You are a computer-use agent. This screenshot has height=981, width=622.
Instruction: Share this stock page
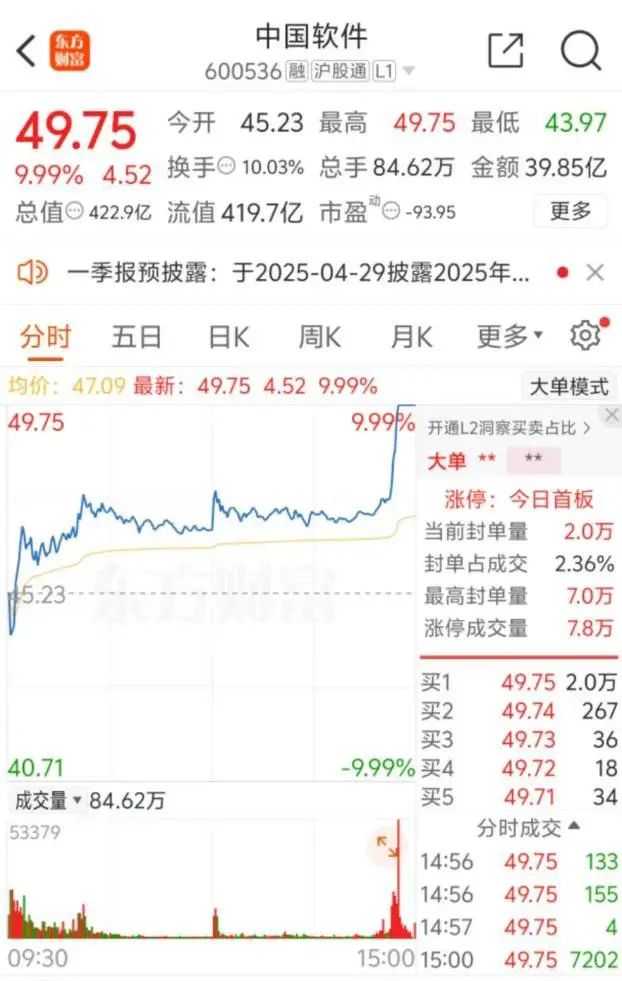point(506,50)
